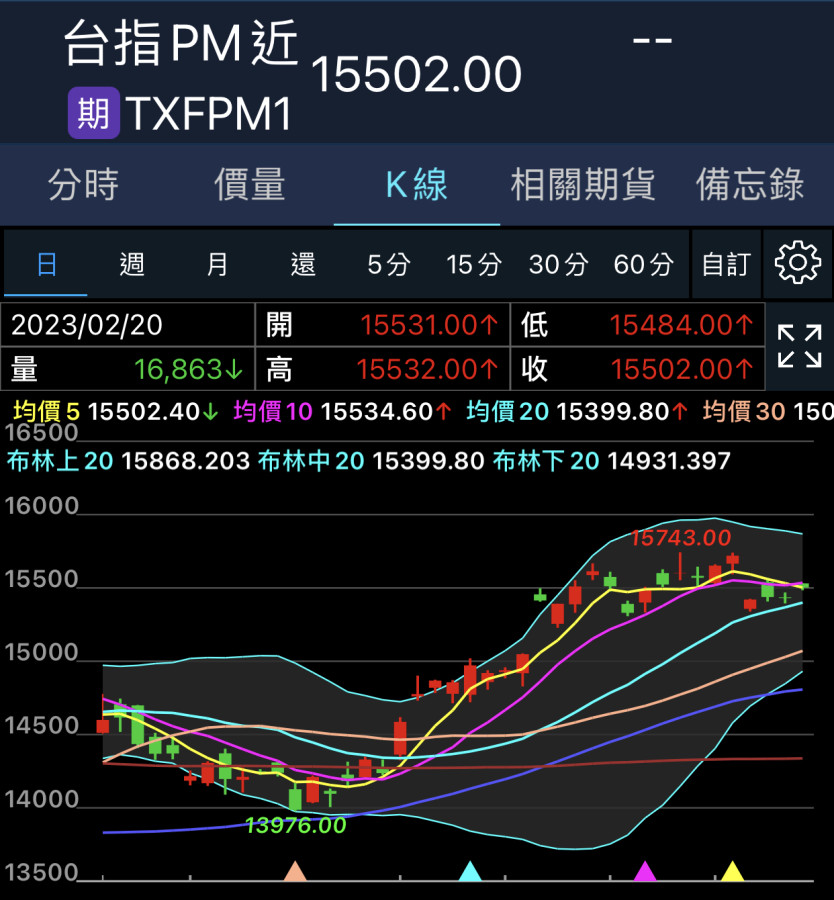Open the 自訂 custom period option
The height and width of the screenshot is (900, 834).
coord(726,264)
